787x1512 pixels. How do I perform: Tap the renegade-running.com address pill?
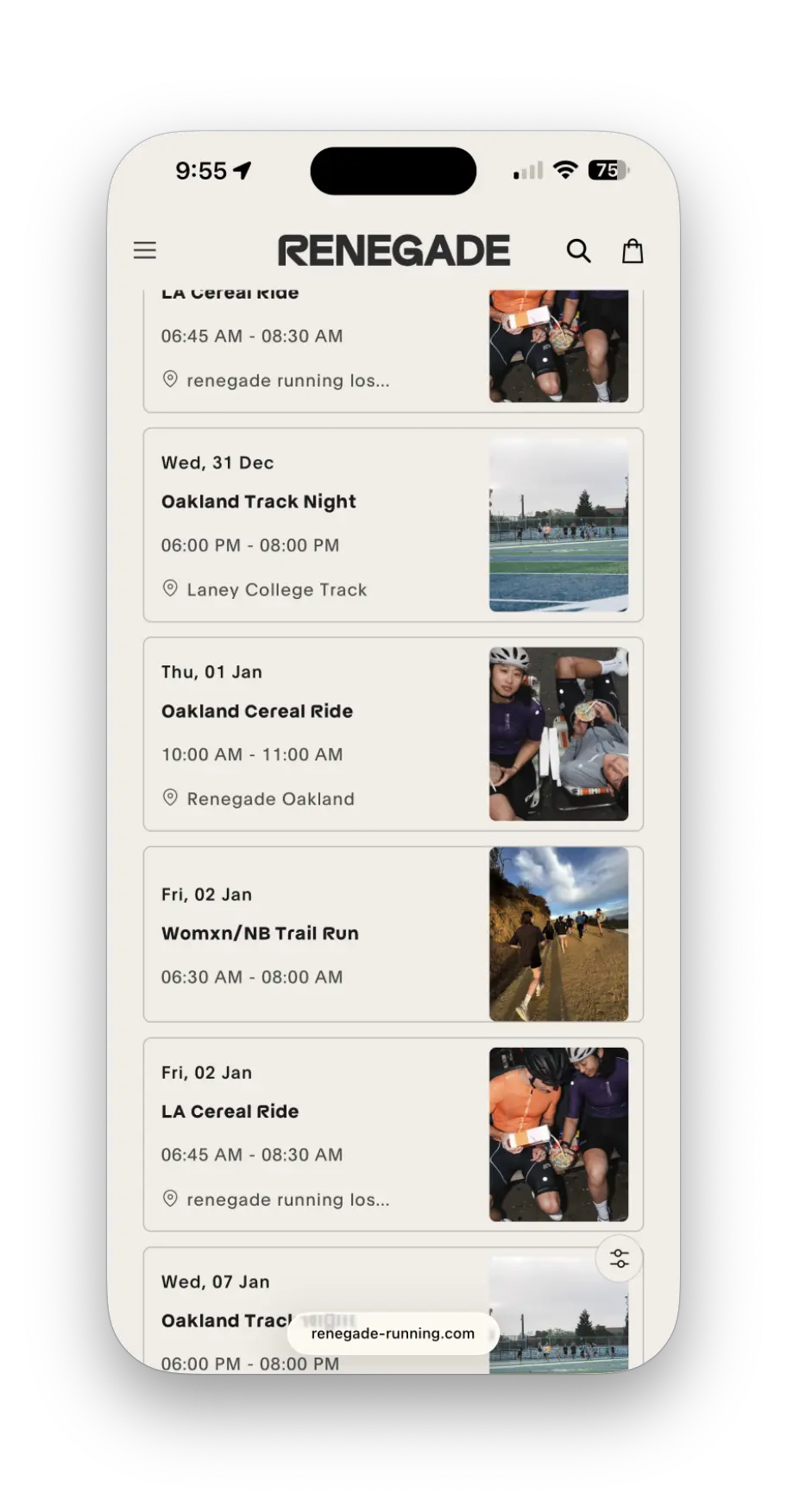pyautogui.click(x=393, y=1333)
